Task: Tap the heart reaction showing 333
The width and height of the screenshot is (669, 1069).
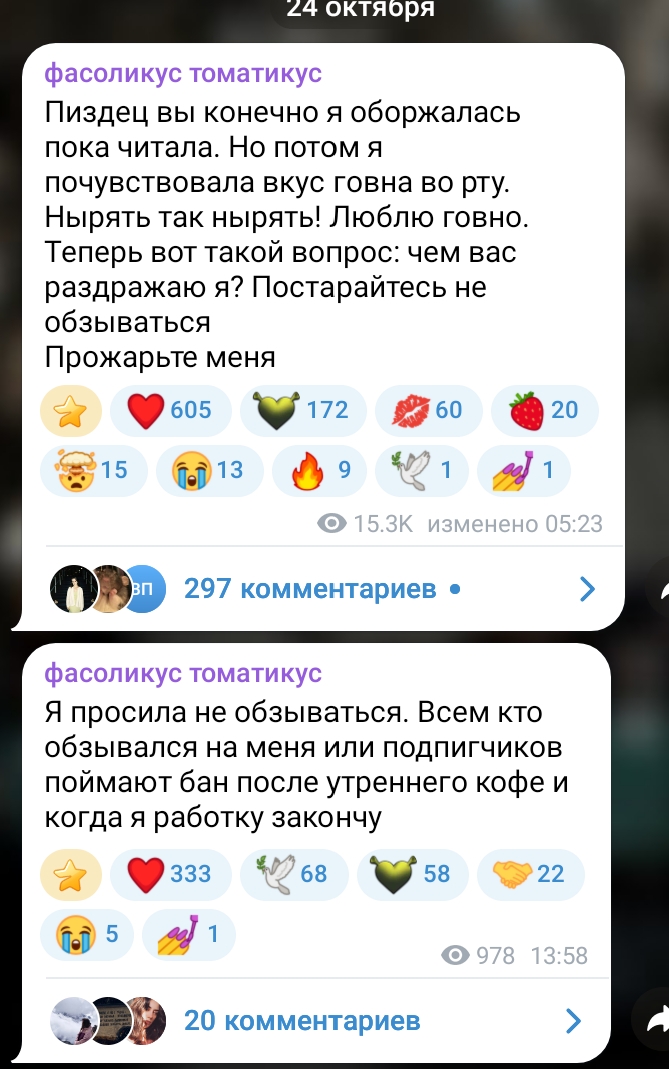Action: 170,874
